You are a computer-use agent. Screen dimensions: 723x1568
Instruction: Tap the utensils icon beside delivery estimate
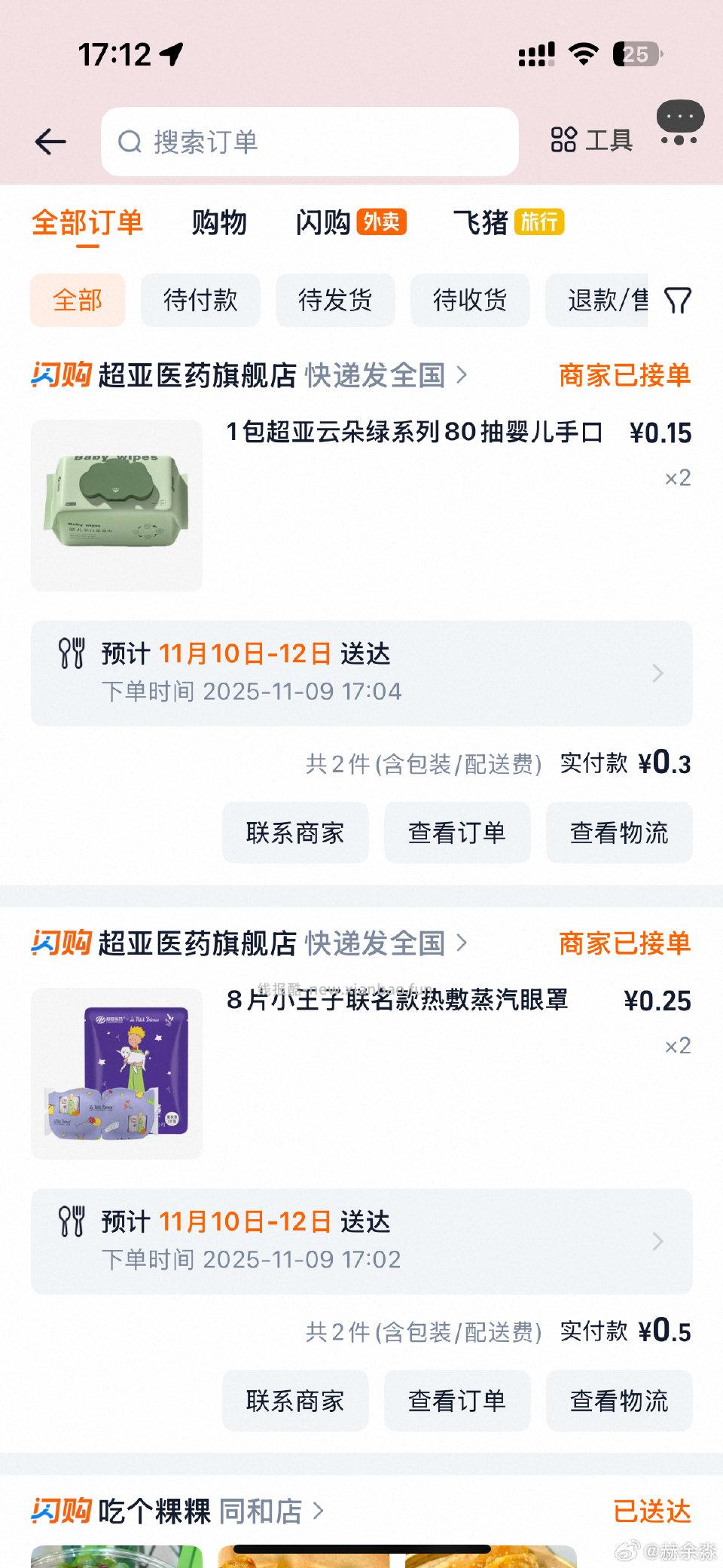pyautogui.click(x=72, y=654)
